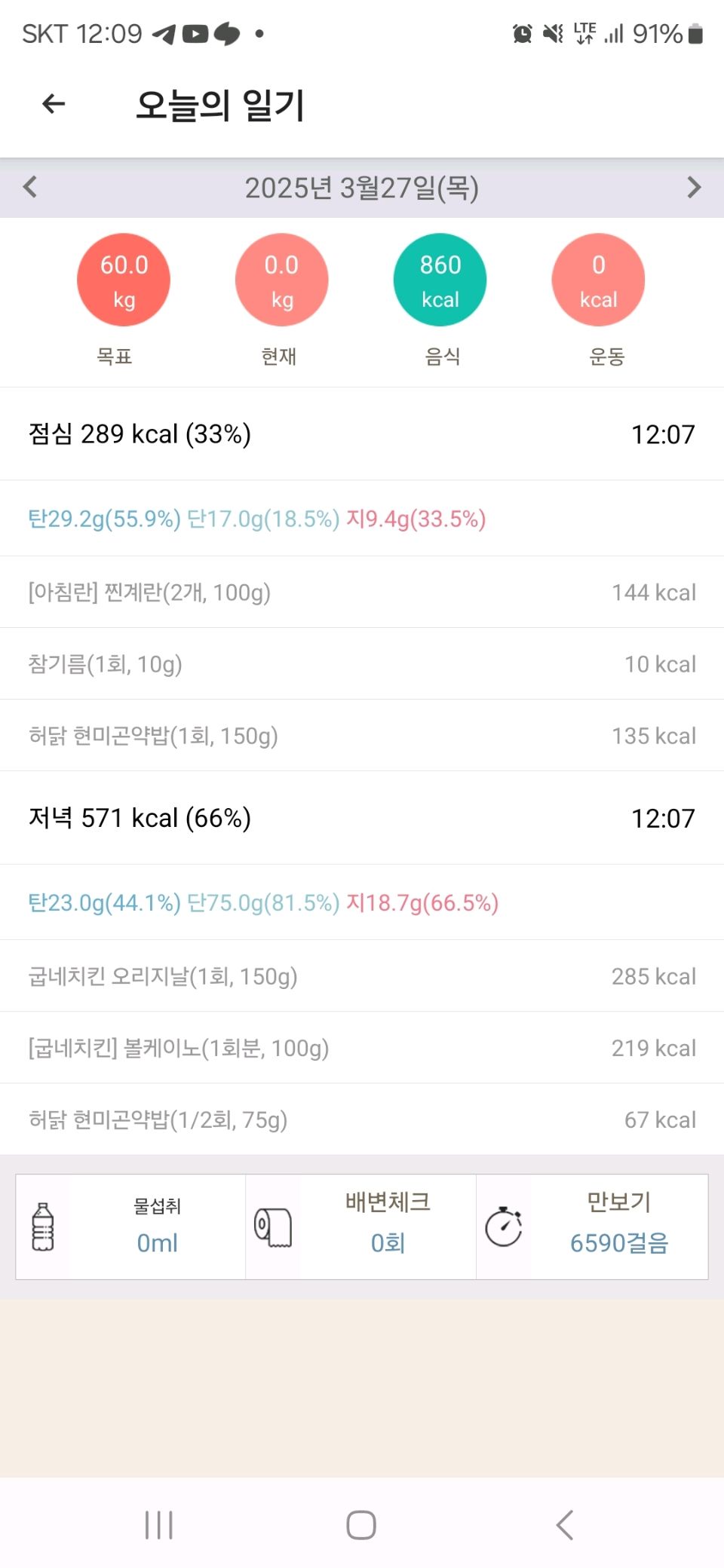Open the 860 kcal food circle

pos(440,280)
